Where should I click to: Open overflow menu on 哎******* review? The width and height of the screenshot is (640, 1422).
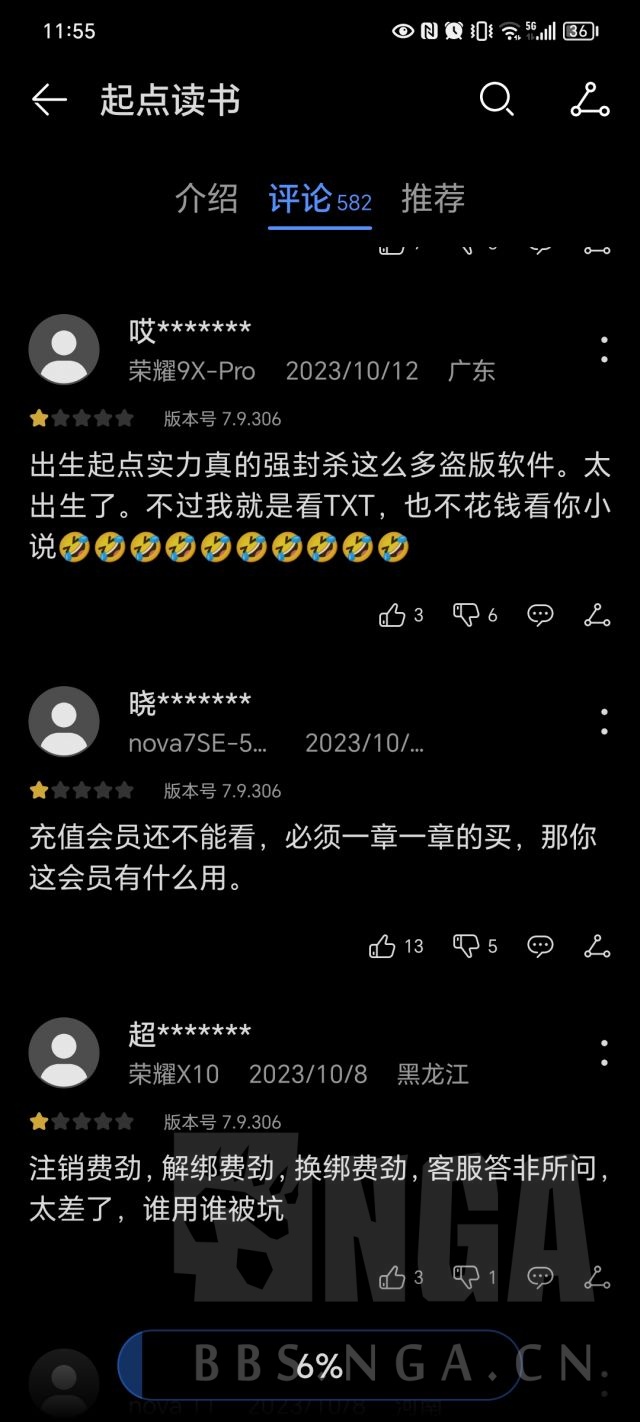tap(604, 350)
